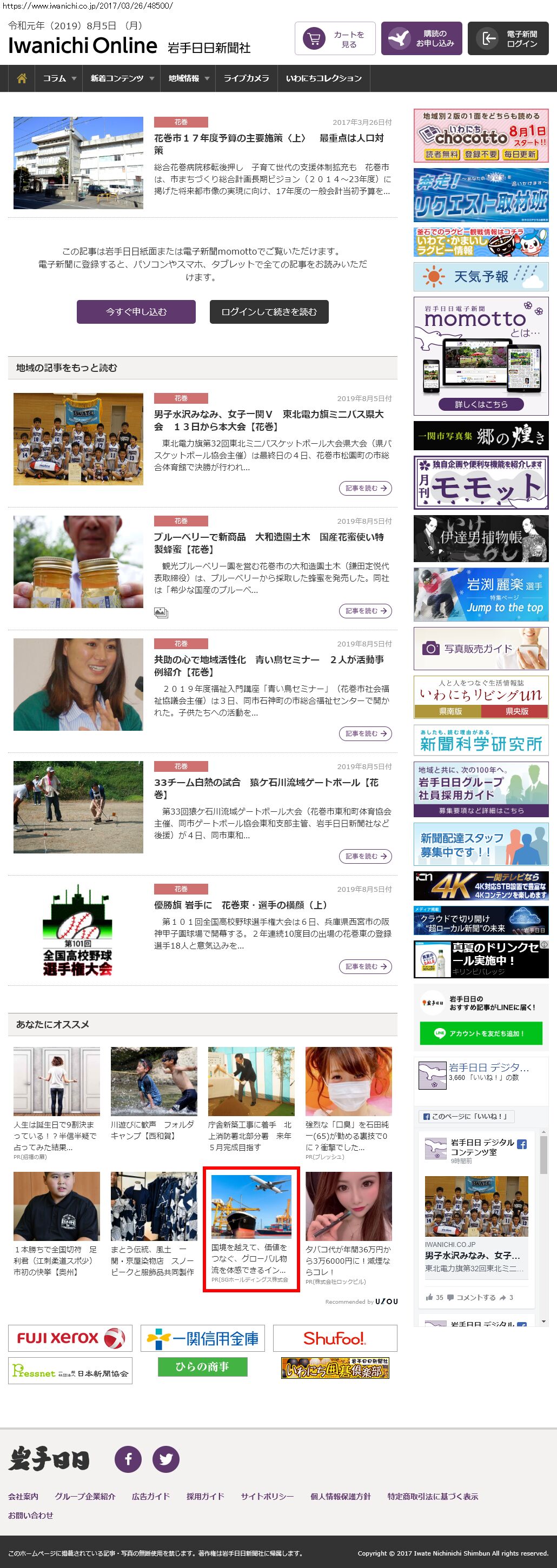Tap the カートを見る cart button
Viewport: 557px width, 1568px height.
[335, 39]
